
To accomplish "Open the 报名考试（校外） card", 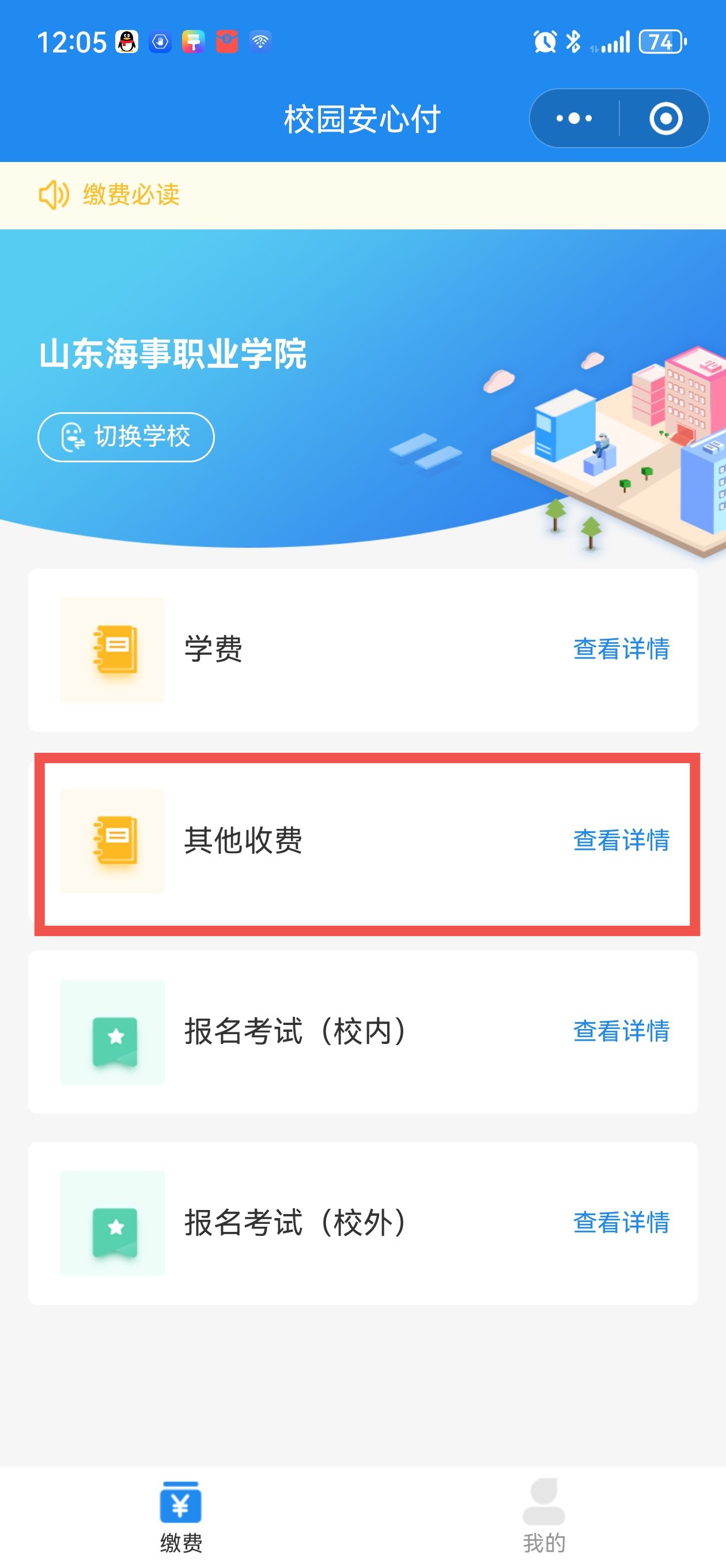I will (362, 1223).
